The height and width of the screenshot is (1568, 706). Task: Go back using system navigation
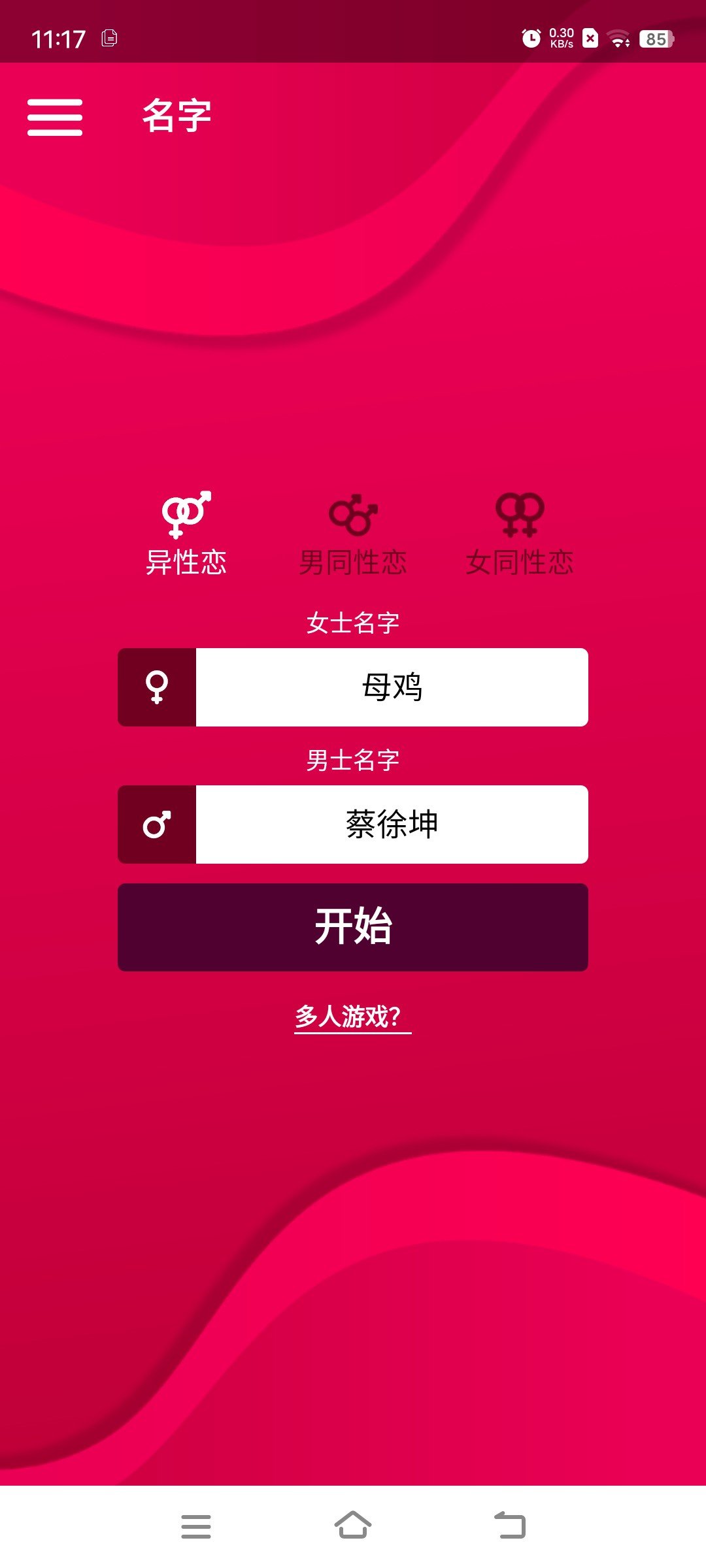tap(510, 1526)
